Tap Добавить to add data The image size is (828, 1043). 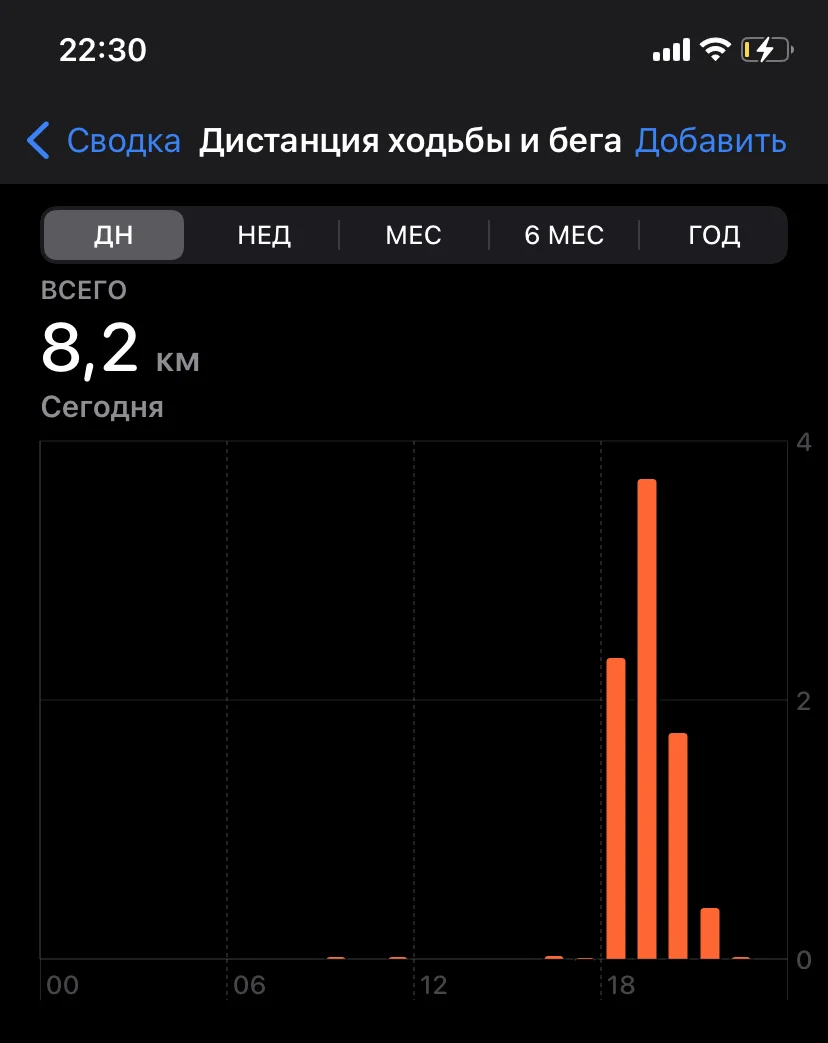click(x=710, y=141)
